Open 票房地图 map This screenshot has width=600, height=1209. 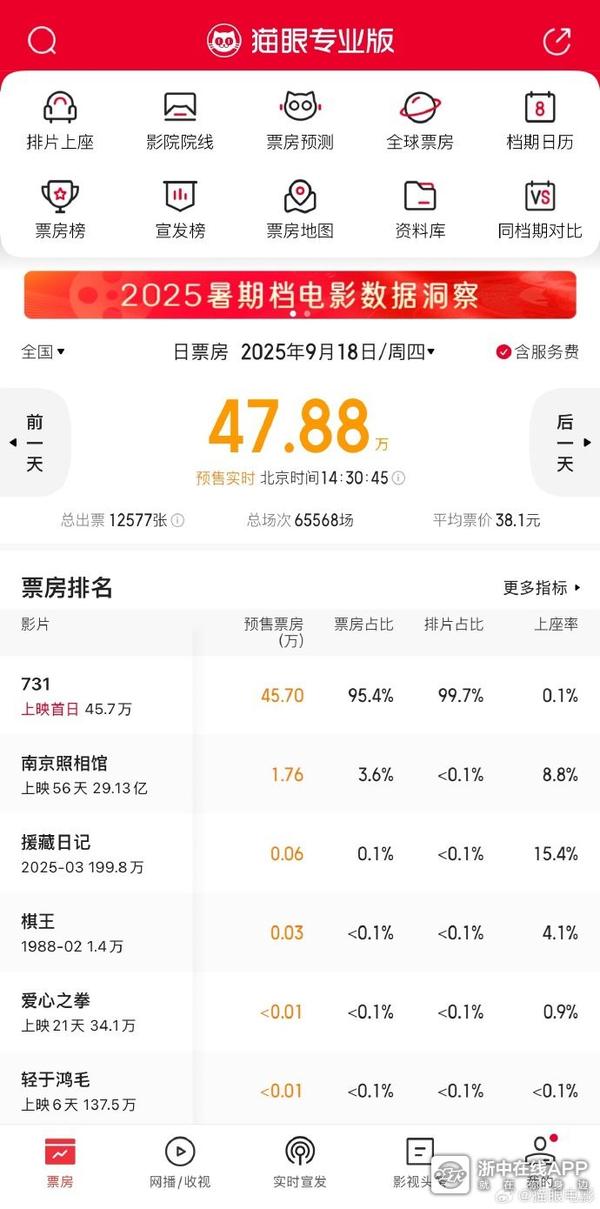tap(300, 209)
